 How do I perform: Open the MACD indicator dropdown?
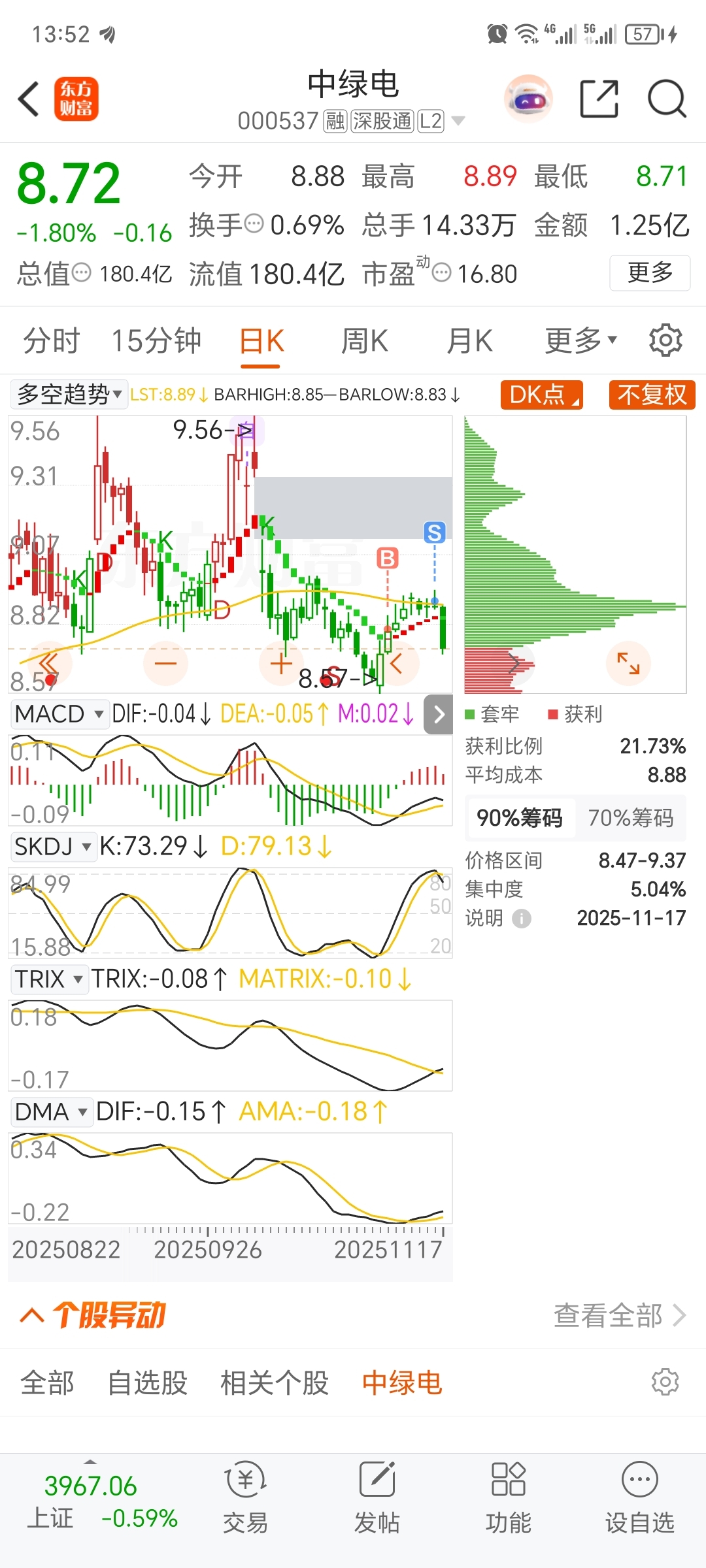point(59,714)
